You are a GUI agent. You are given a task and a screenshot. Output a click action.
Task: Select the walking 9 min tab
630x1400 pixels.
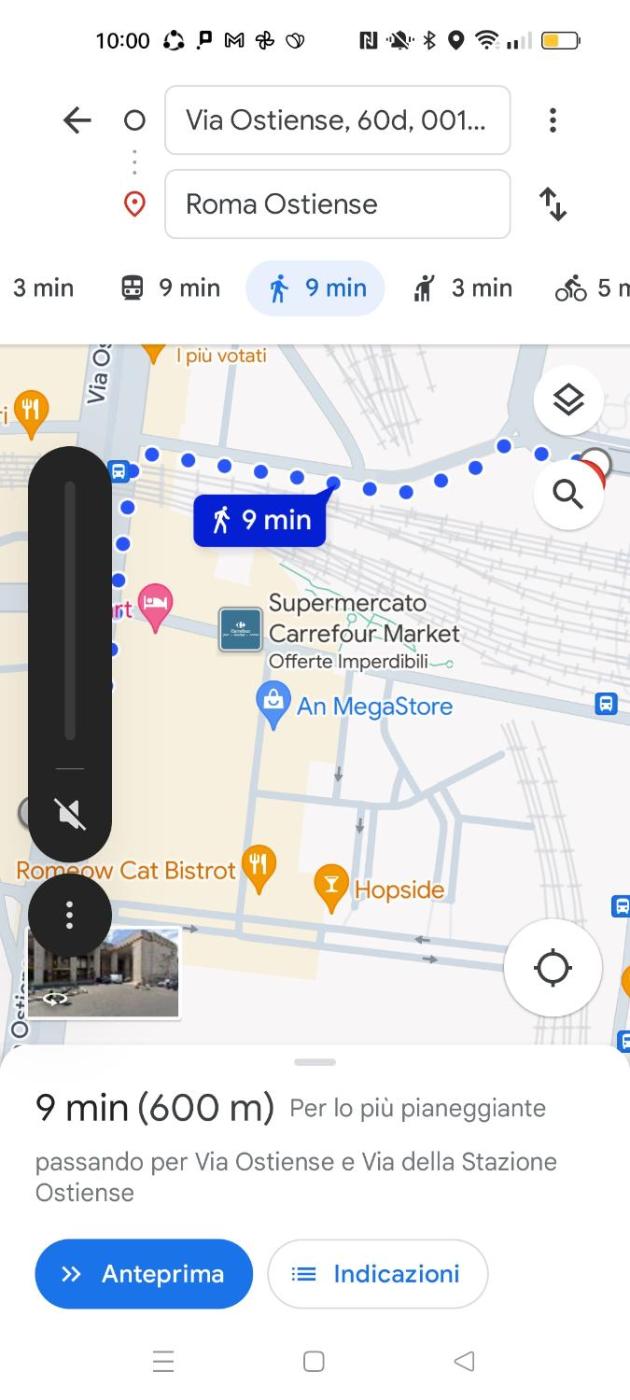316,288
